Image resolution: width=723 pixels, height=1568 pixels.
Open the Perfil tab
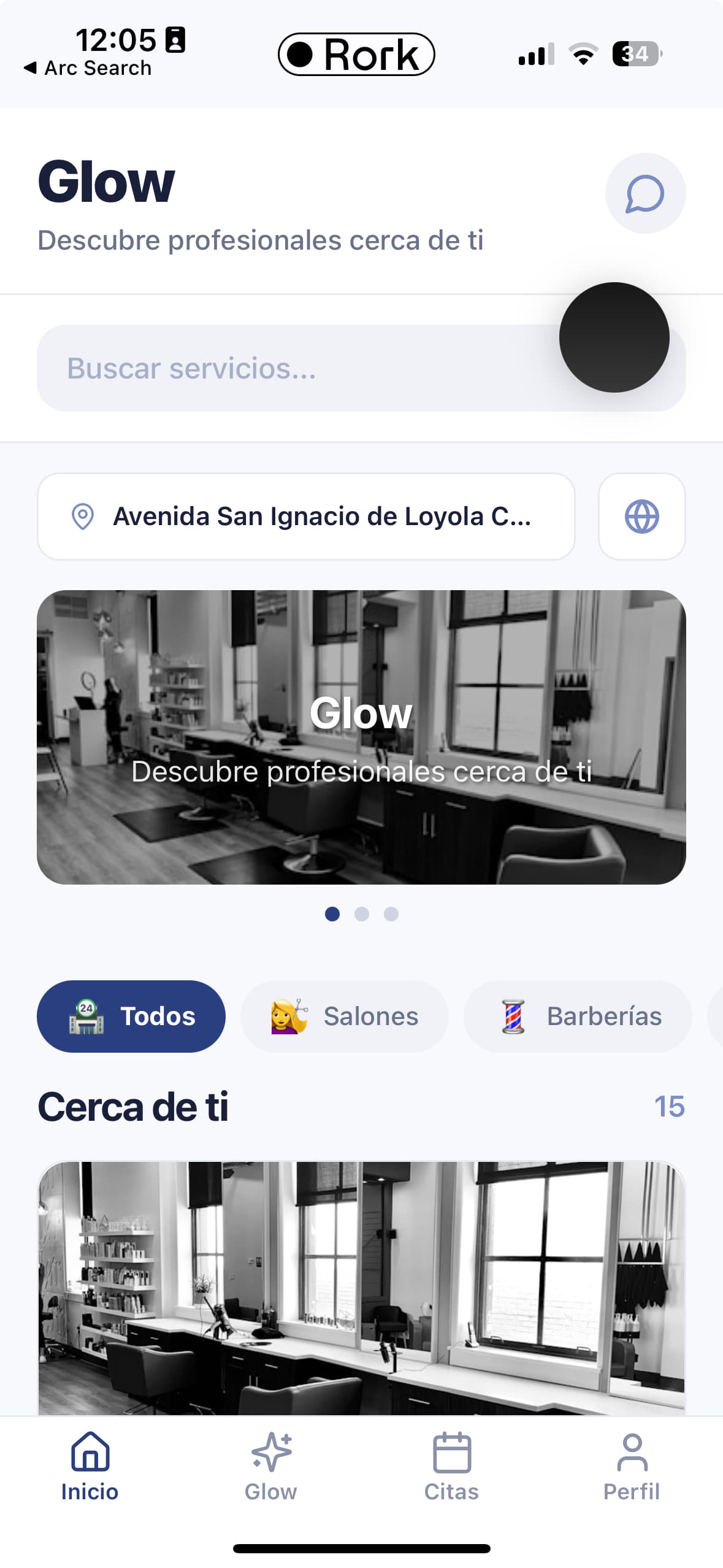(632, 1467)
